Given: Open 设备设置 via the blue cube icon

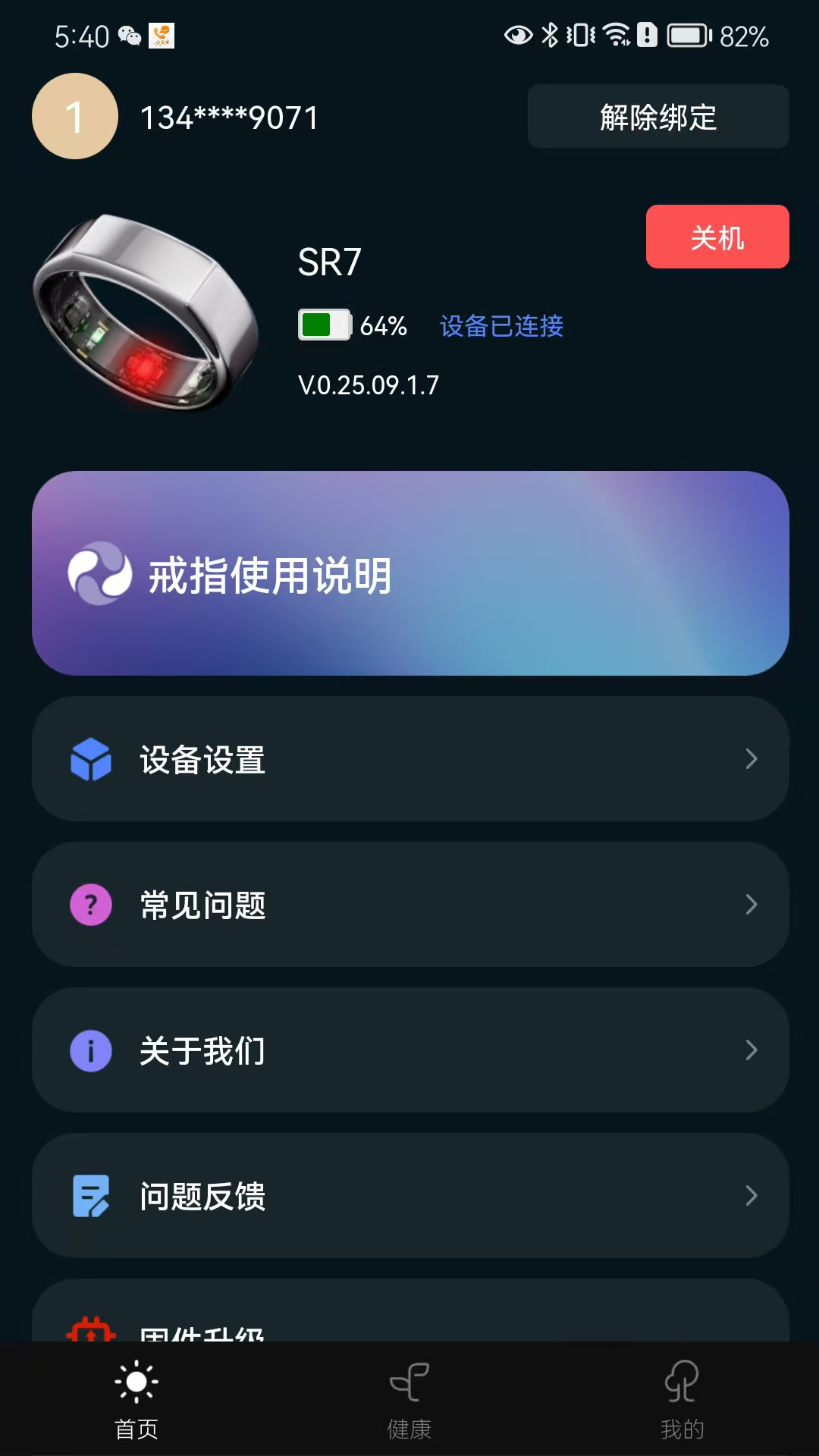Looking at the screenshot, I should tap(90, 758).
